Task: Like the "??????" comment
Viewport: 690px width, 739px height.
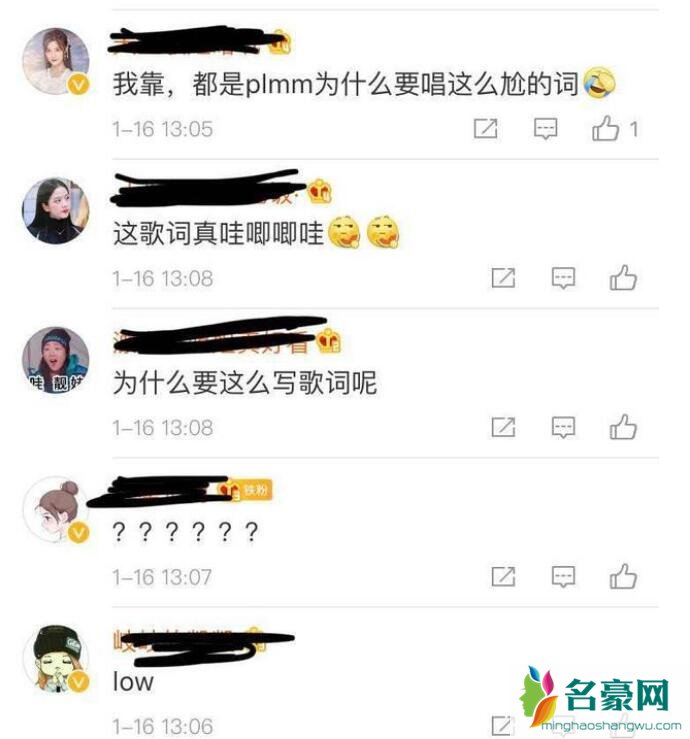Action: (x=623, y=576)
